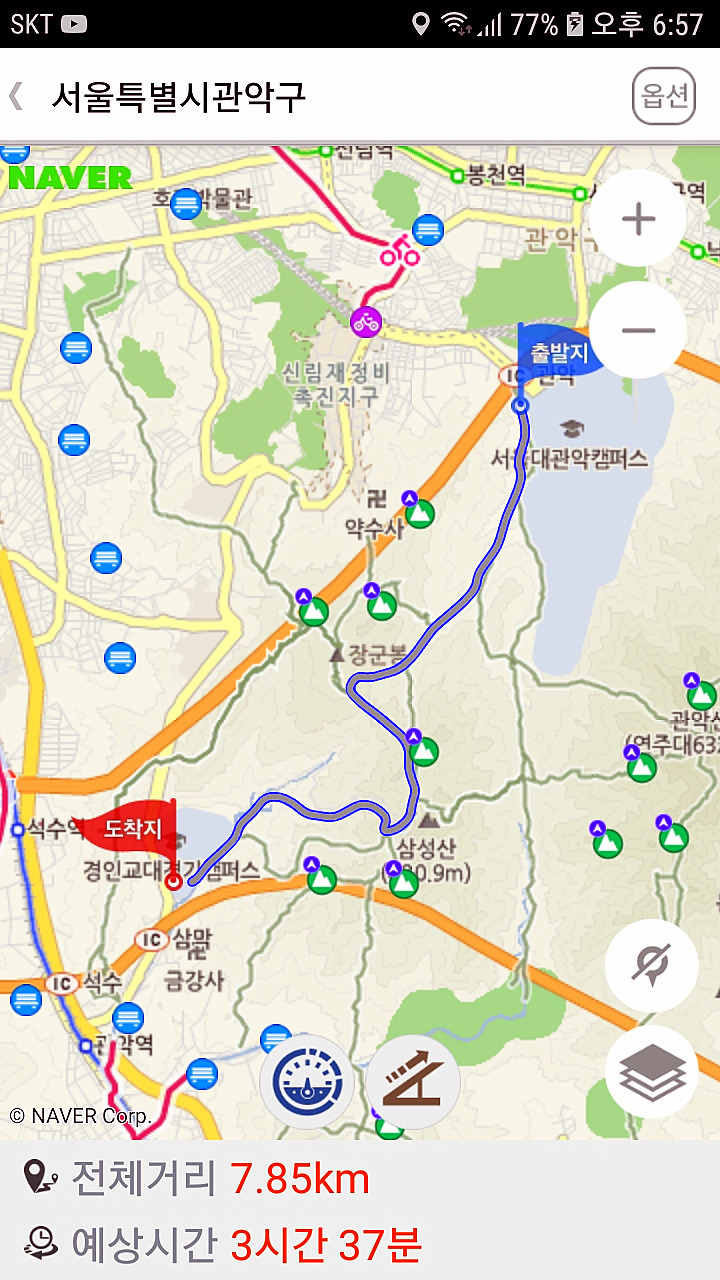Open the map layers button

[651, 1072]
